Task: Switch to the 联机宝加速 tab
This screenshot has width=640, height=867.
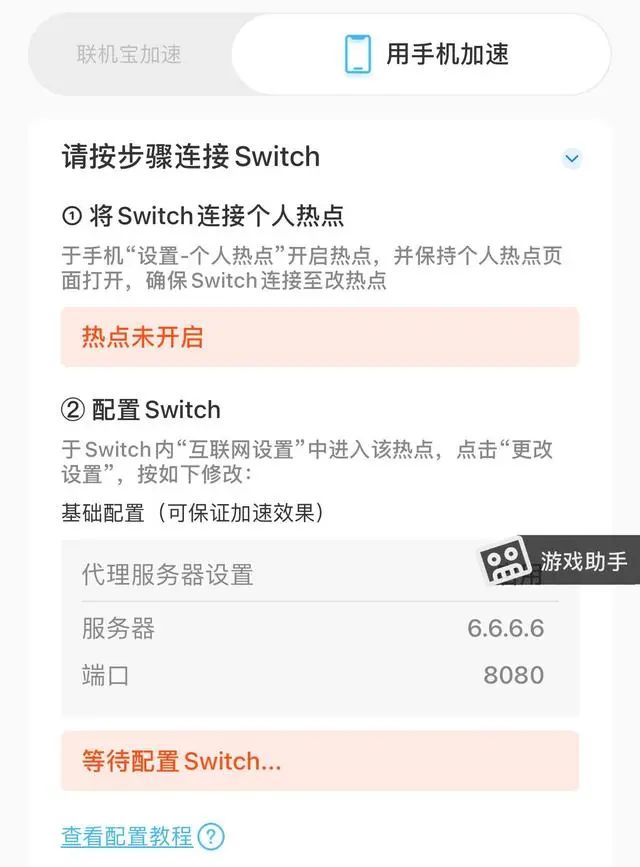Action: click(130, 54)
